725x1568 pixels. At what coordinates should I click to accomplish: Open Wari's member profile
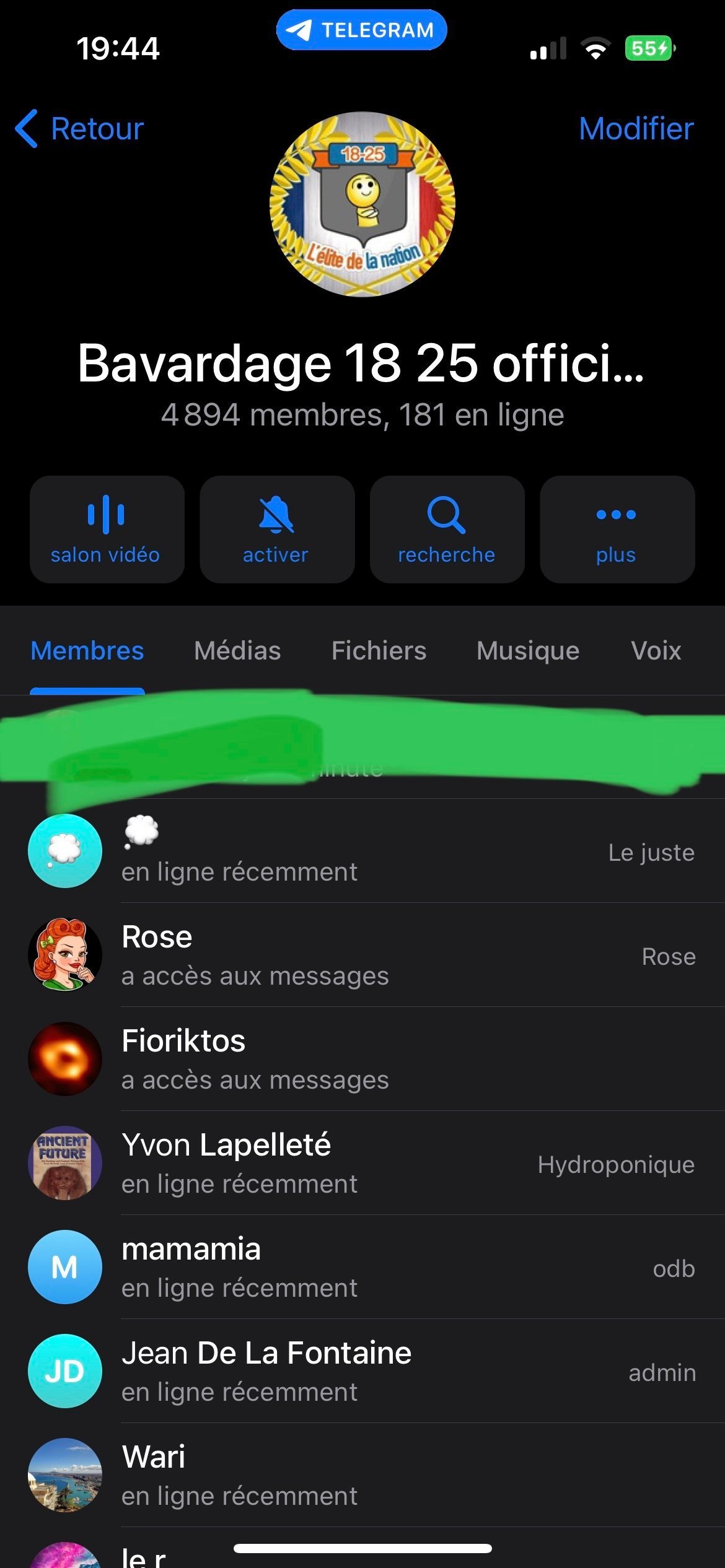(x=362, y=1476)
